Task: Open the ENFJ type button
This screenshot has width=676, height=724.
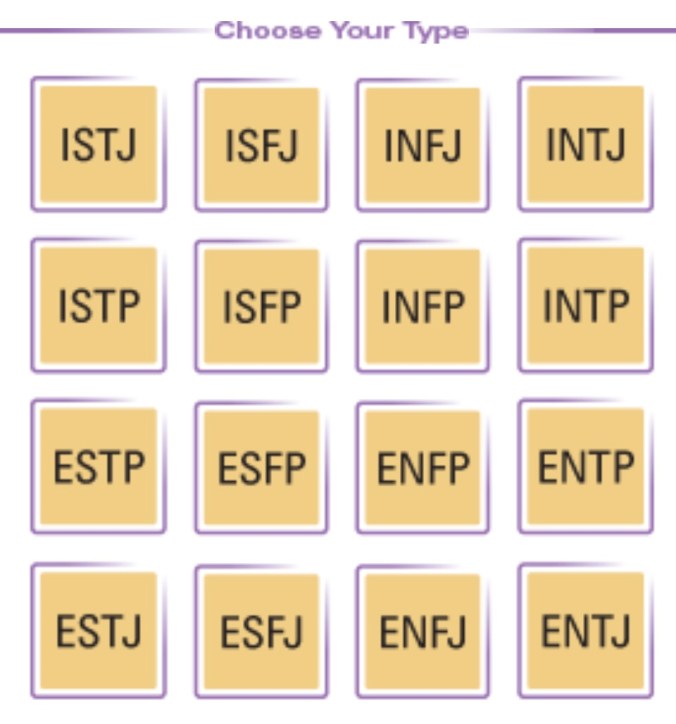Action: coord(422,632)
